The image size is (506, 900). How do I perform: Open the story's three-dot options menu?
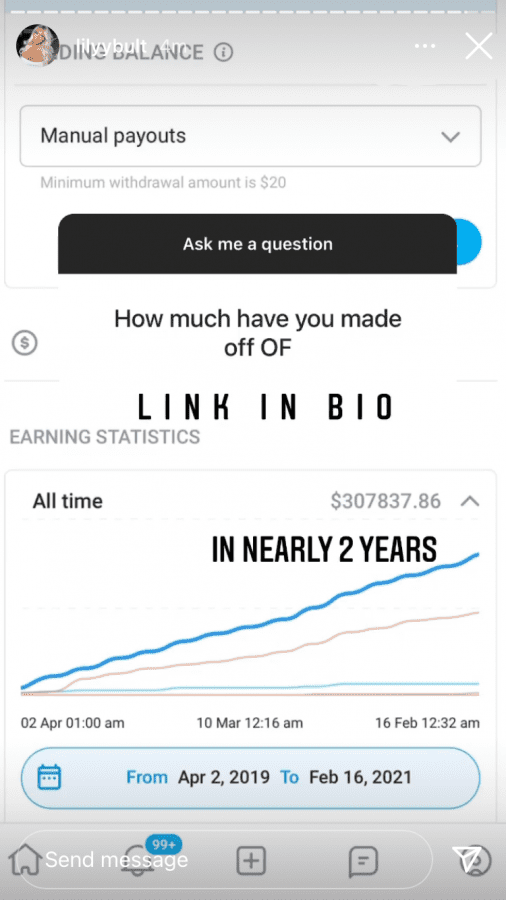(x=425, y=46)
